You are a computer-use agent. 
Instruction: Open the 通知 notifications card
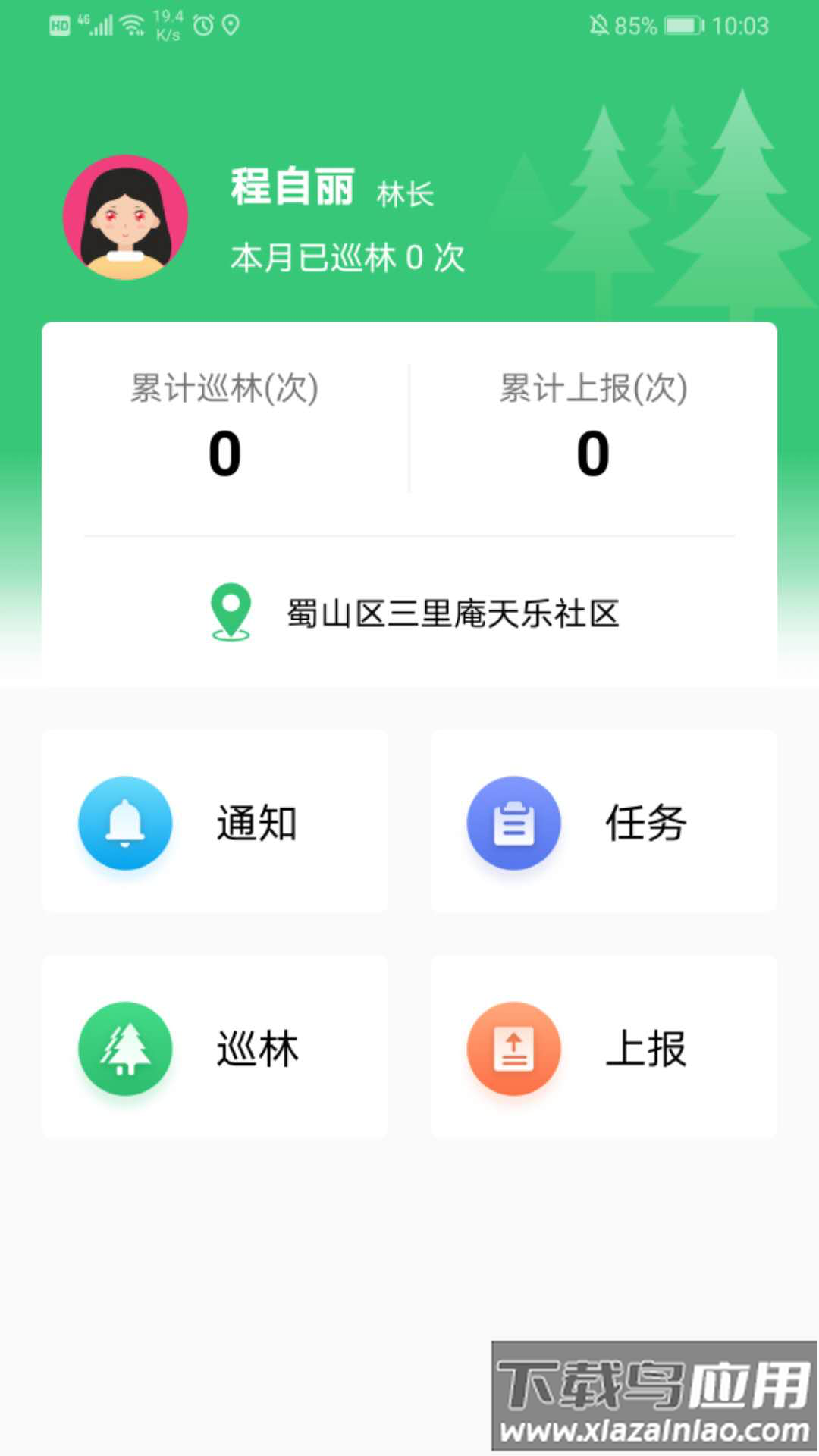pyautogui.click(x=215, y=821)
